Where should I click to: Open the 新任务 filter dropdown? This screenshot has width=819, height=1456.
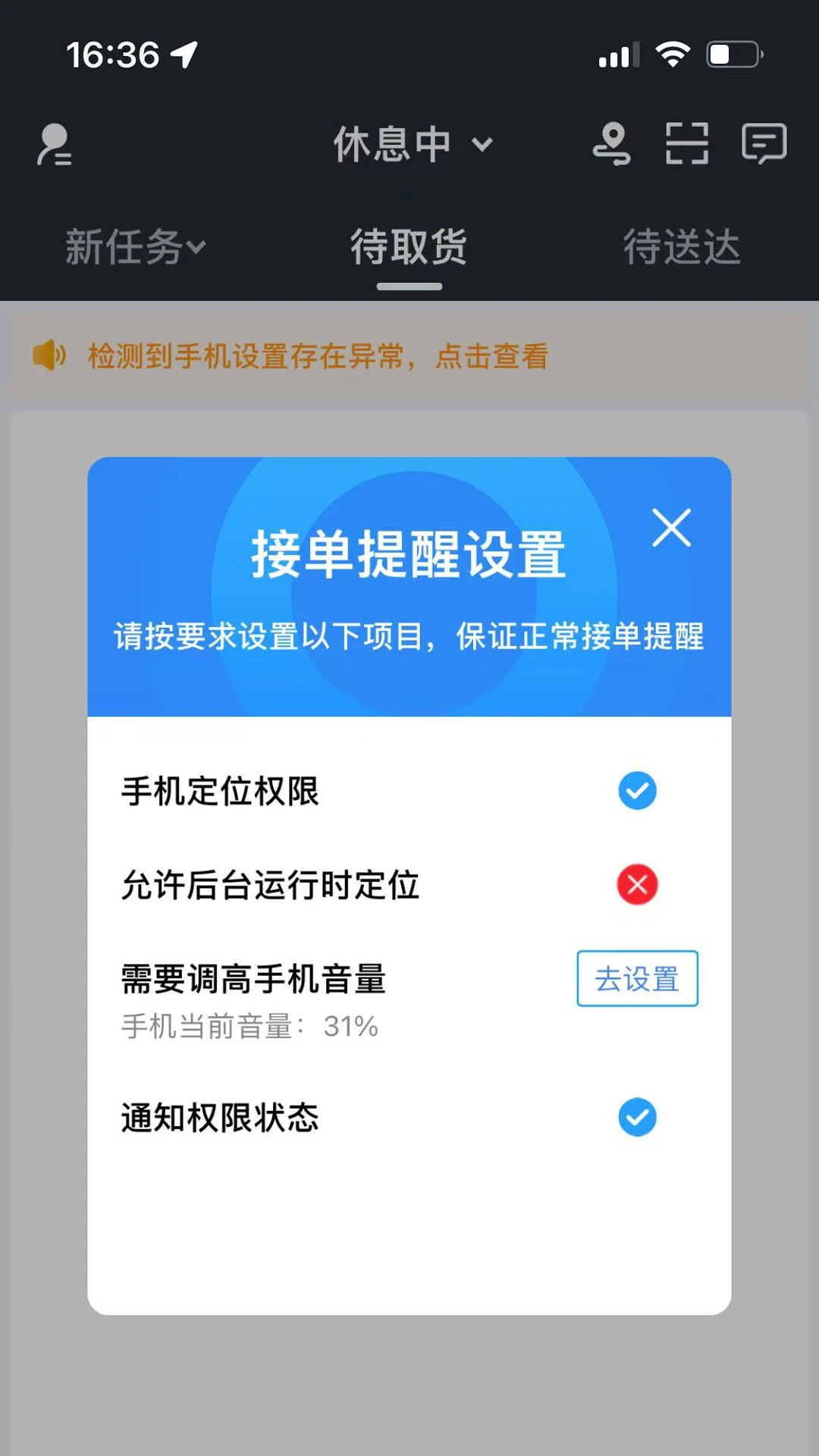[x=133, y=246]
